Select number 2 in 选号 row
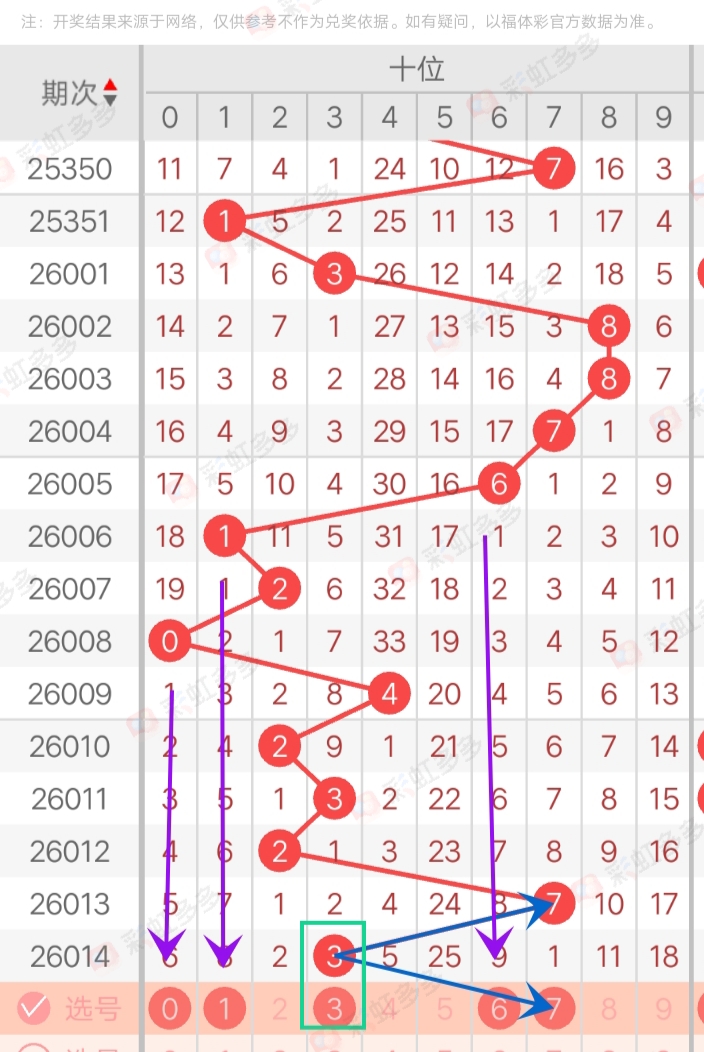 (x=279, y=1009)
